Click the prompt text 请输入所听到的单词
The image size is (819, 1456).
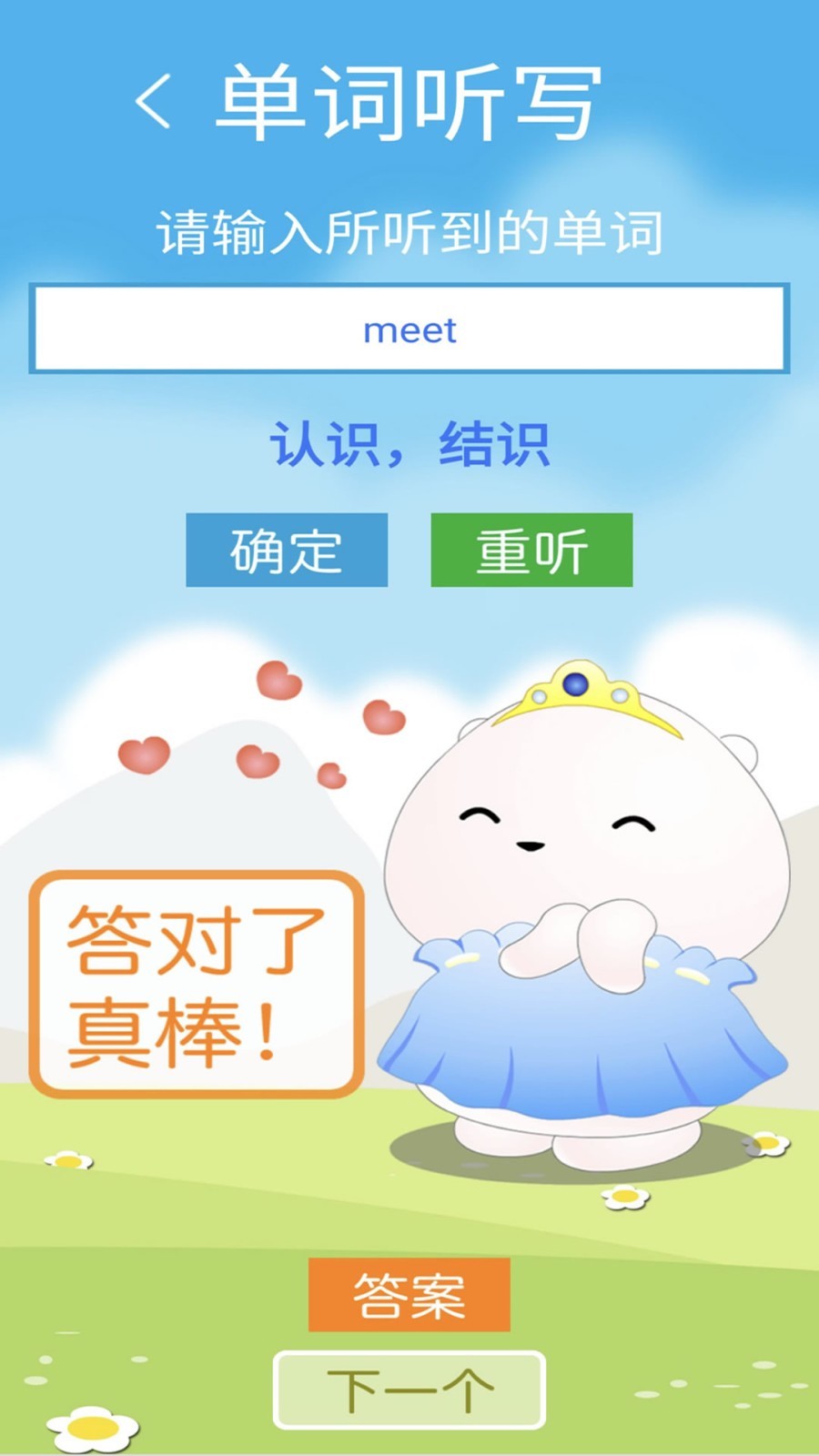[409, 230]
